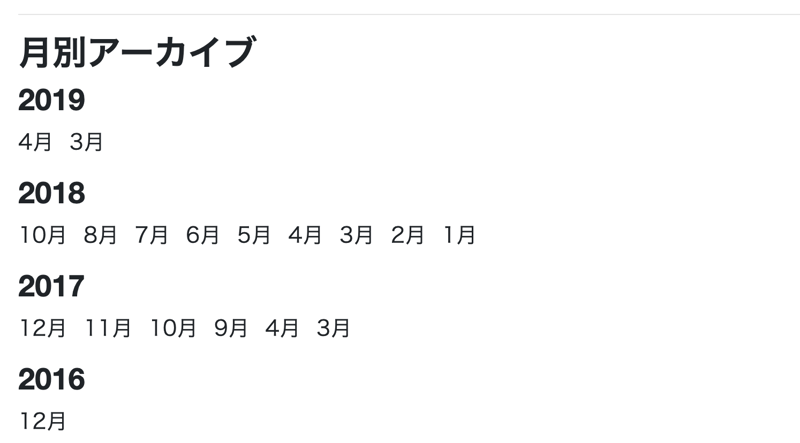View posts from August 2018
The width and height of the screenshot is (800, 443).
click(100, 235)
